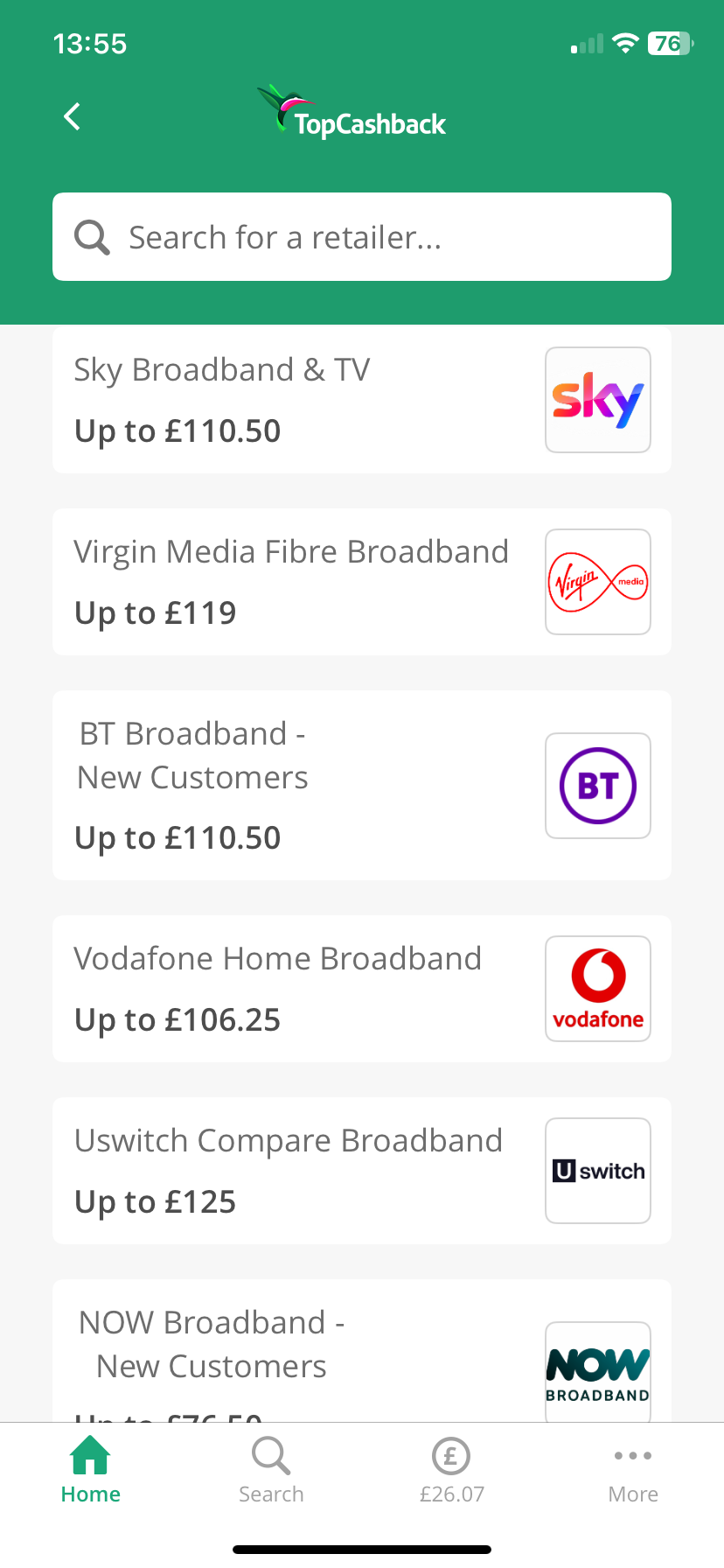
Task: View BT Broadband New Customers deal
Action: 362,785
